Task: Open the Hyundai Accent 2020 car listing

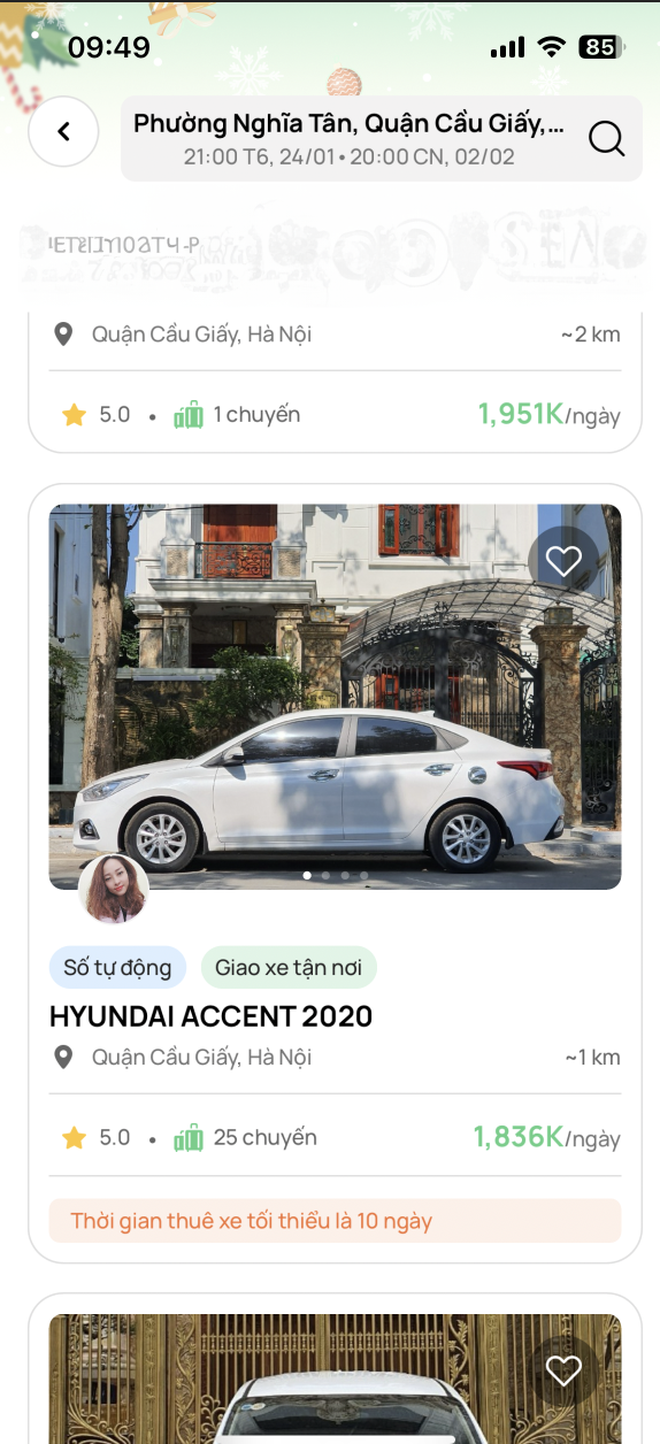Action: tap(211, 1016)
